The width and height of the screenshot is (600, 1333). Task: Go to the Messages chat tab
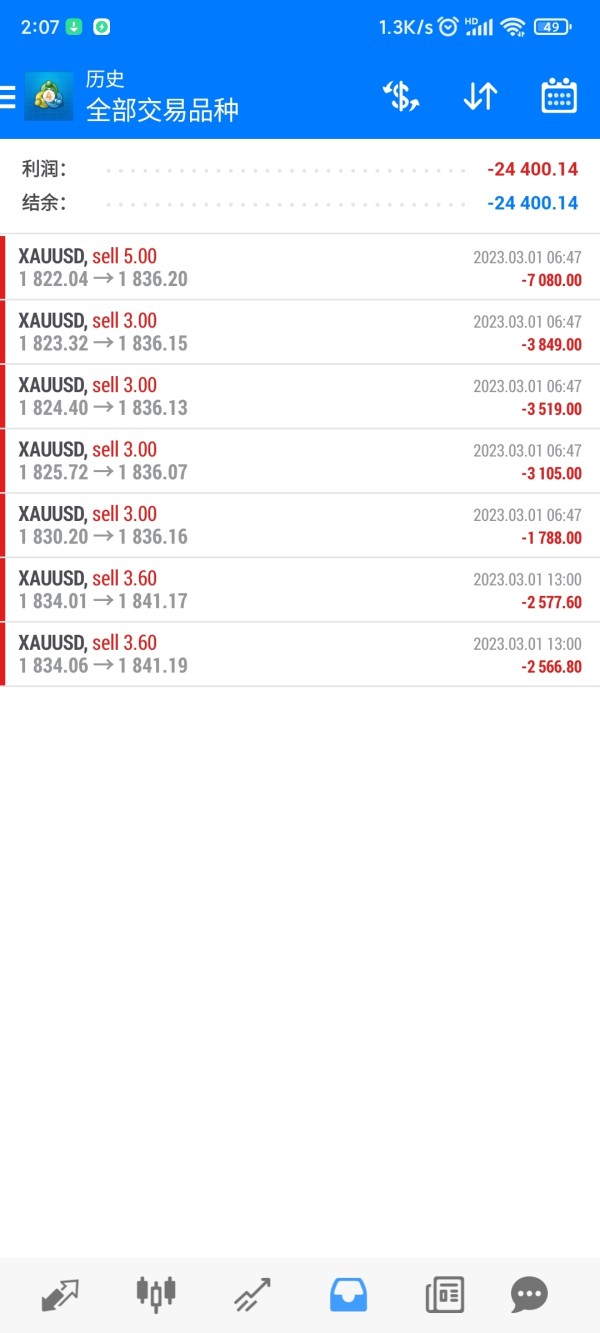coord(529,1296)
